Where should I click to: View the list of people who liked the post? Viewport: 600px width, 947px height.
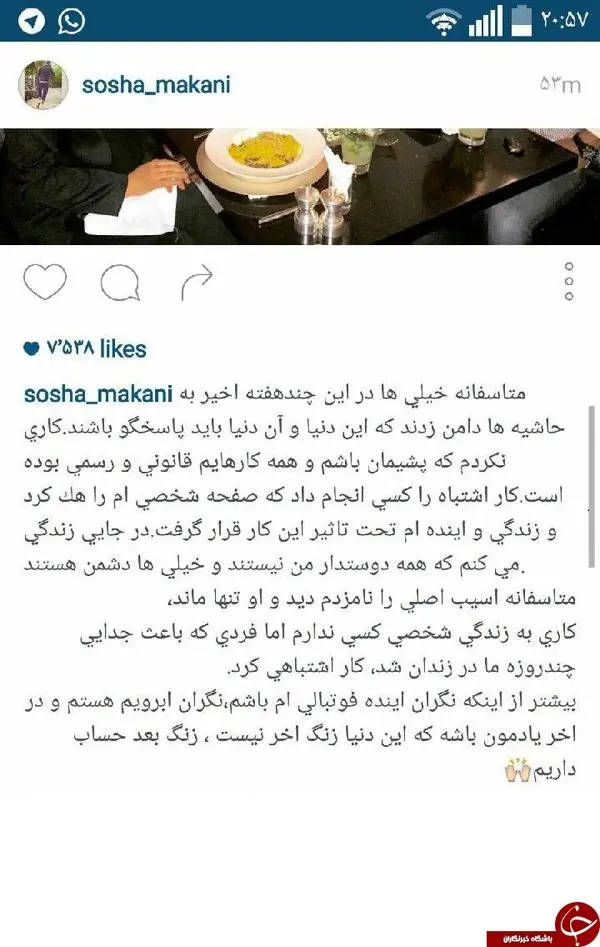point(85,349)
